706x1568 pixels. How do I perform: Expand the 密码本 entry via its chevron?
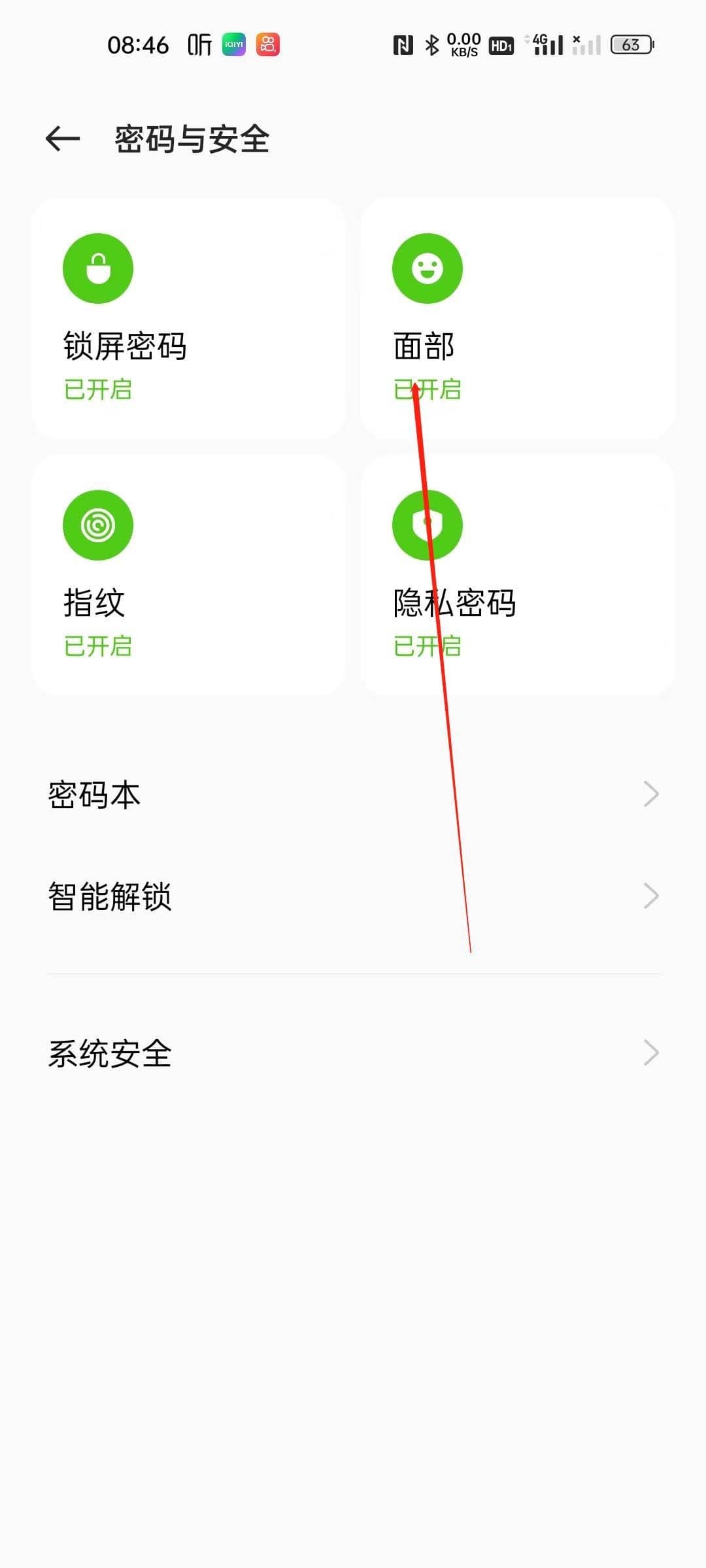(652, 793)
